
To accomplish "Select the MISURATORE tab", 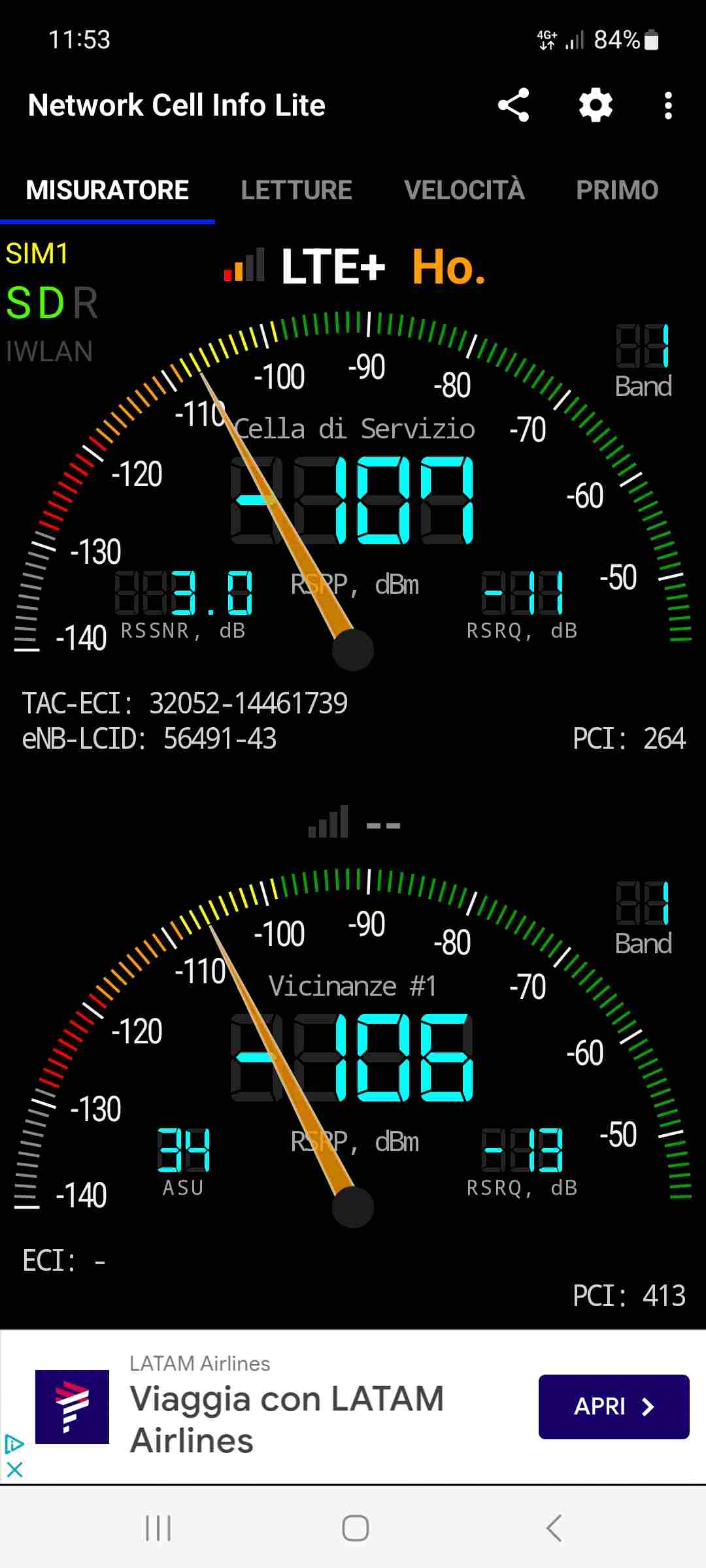I will tap(107, 190).
